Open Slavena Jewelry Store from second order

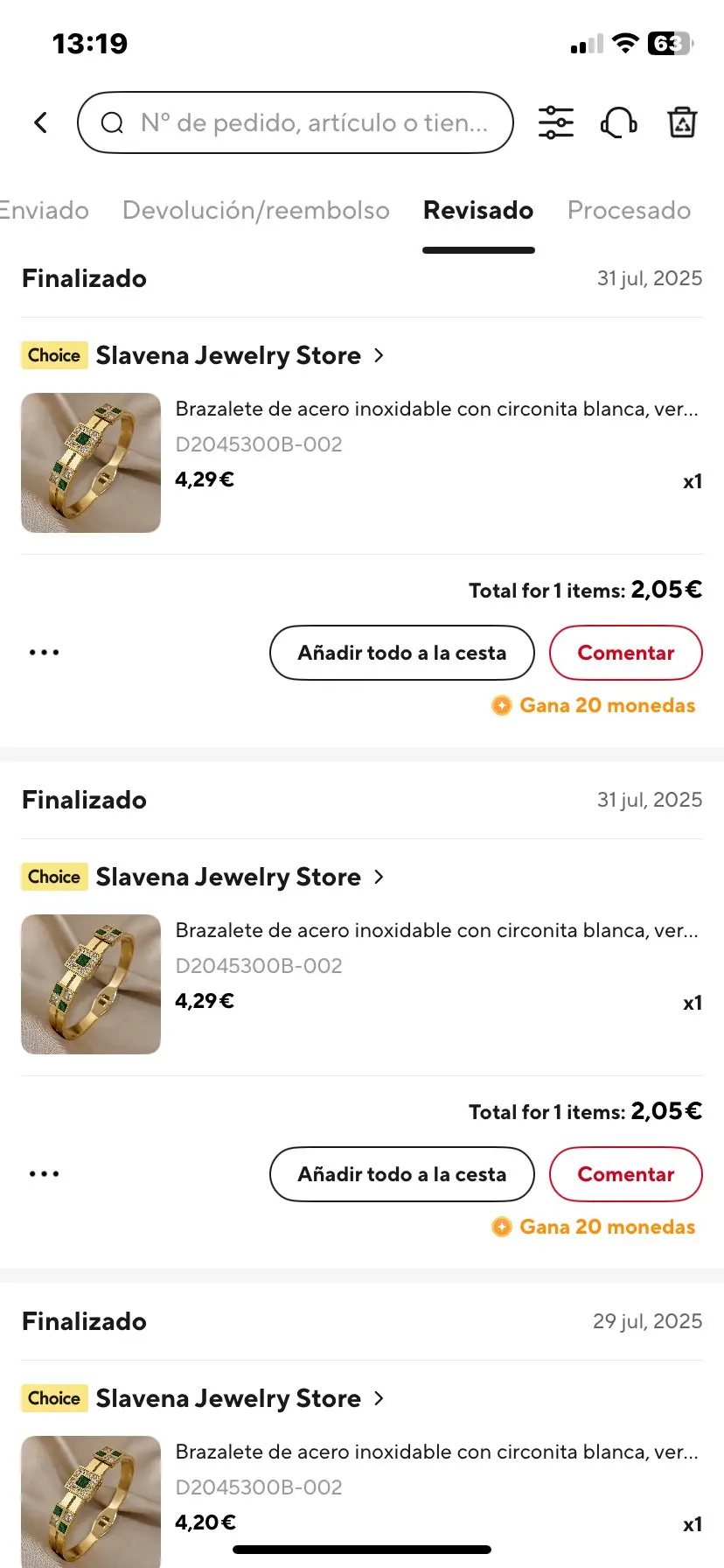coord(229,877)
